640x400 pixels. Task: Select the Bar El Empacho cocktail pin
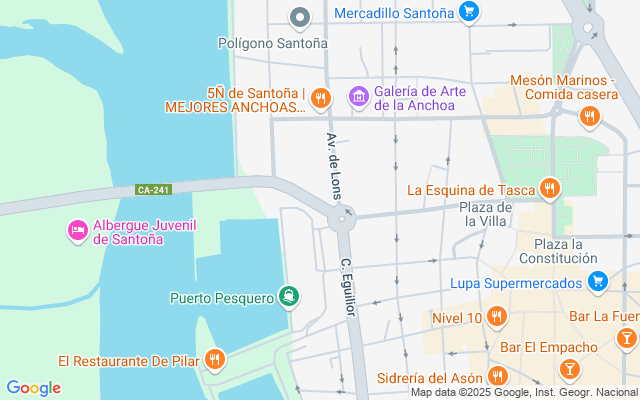[x=569, y=369]
